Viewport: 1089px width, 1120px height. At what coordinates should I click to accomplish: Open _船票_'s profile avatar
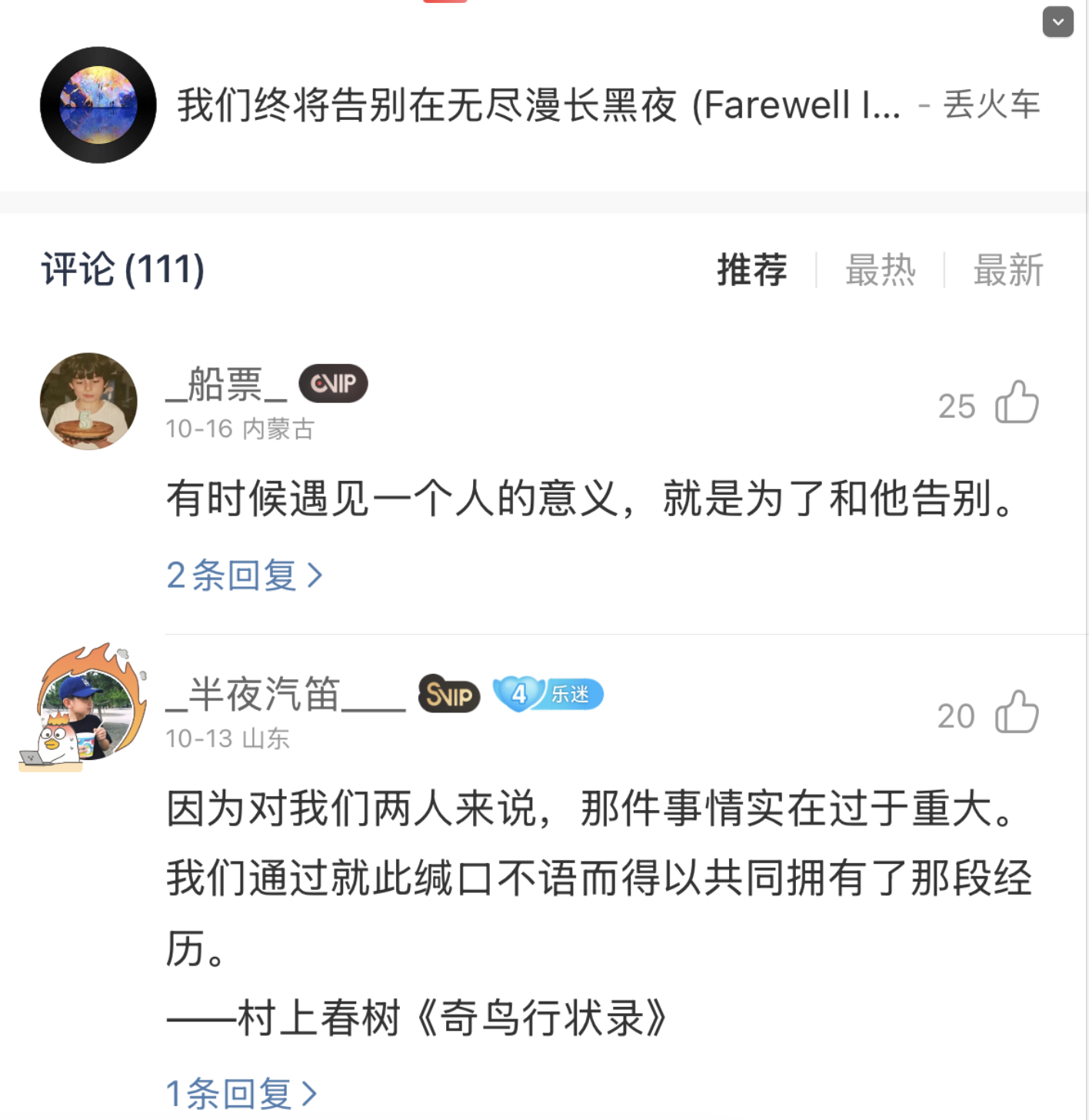click(88, 402)
